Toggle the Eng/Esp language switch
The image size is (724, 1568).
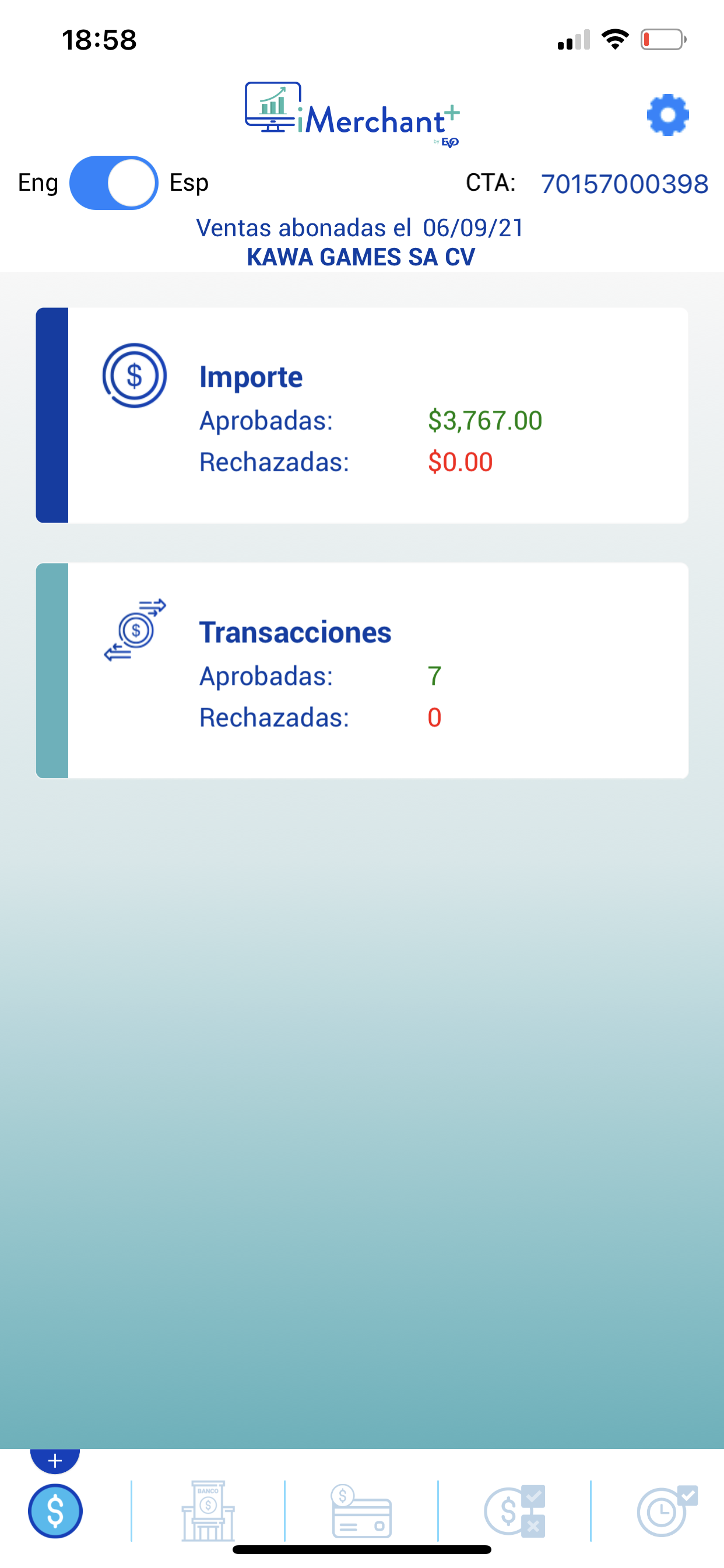(114, 183)
